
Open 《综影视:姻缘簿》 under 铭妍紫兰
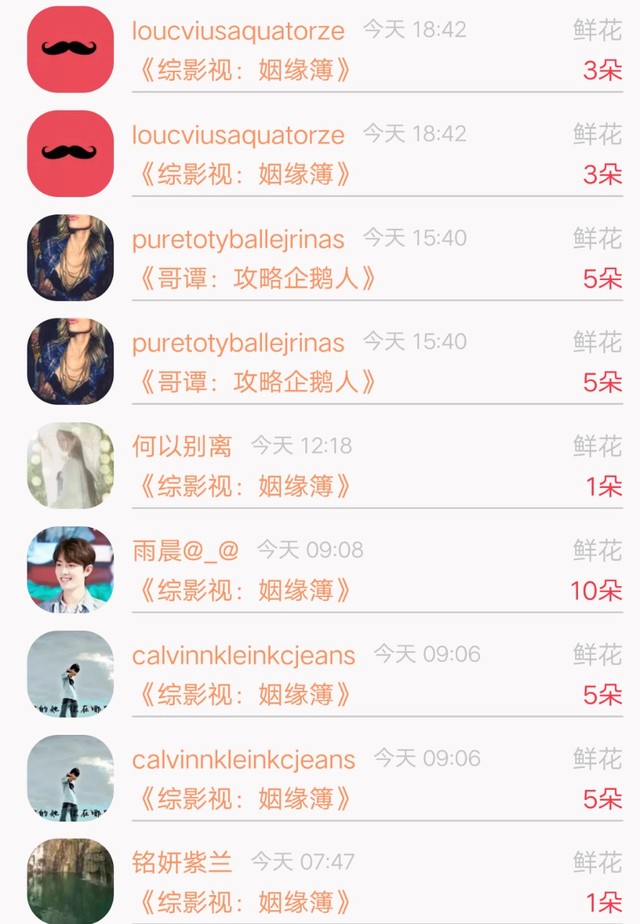click(x=245, y=903)
